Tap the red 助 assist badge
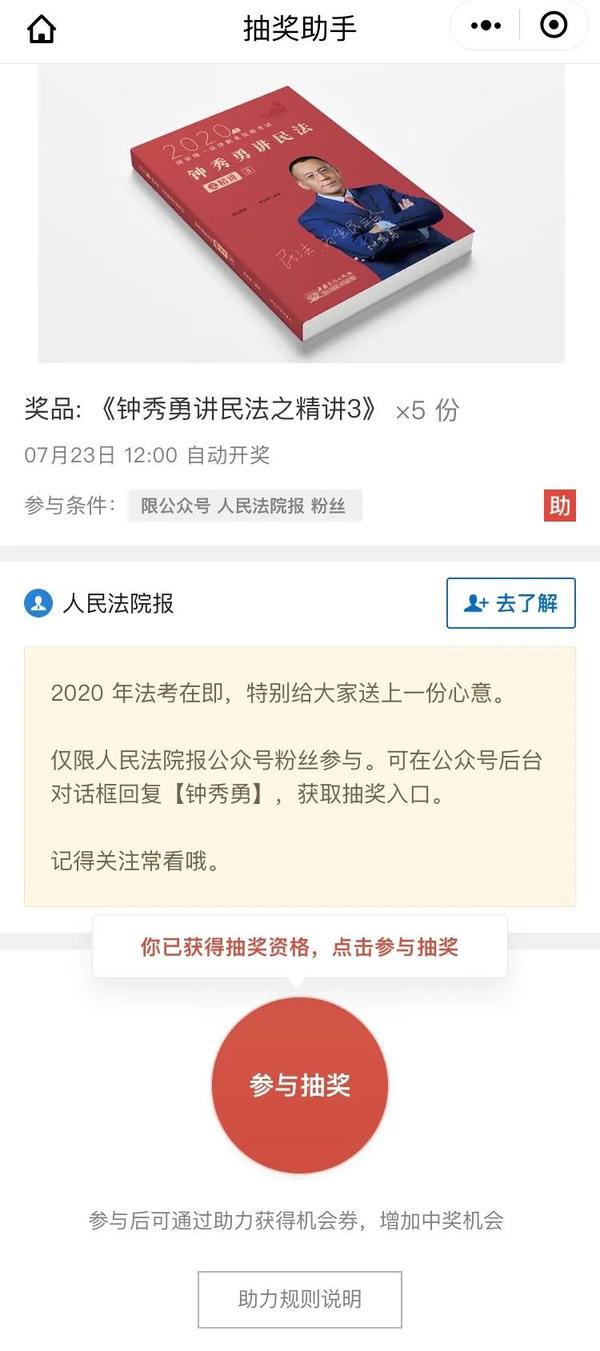The image size is (600, 1351). coord(559,505)
